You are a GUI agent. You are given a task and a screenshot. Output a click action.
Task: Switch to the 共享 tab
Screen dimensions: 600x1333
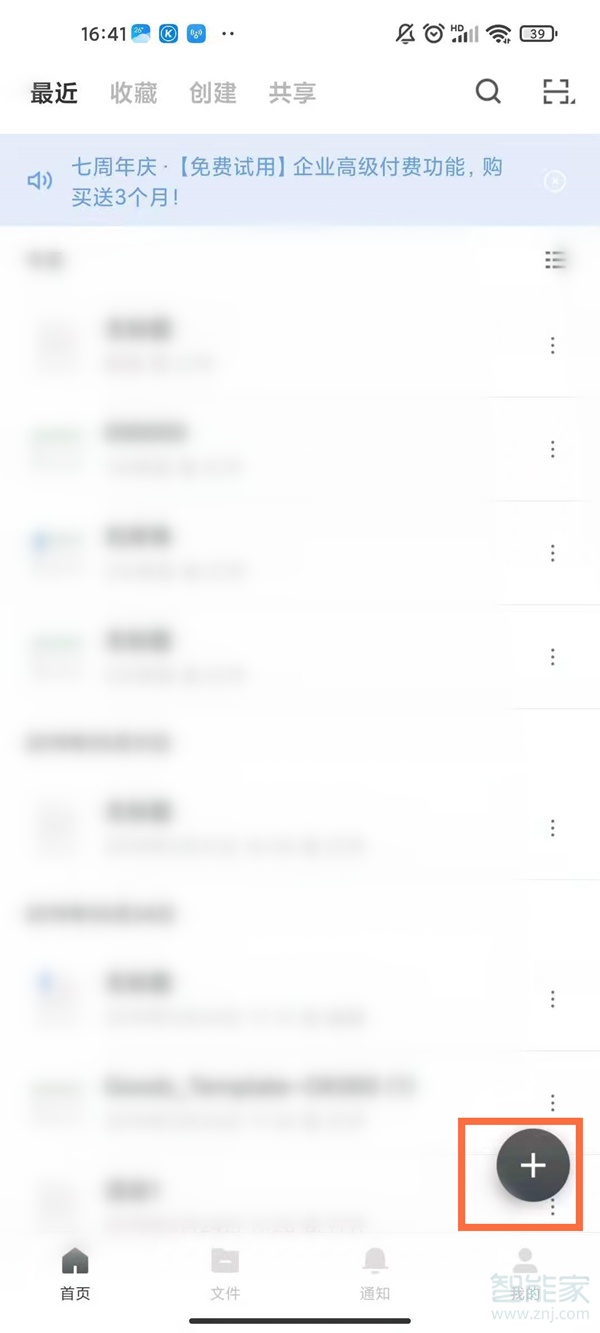pos(292,93)
